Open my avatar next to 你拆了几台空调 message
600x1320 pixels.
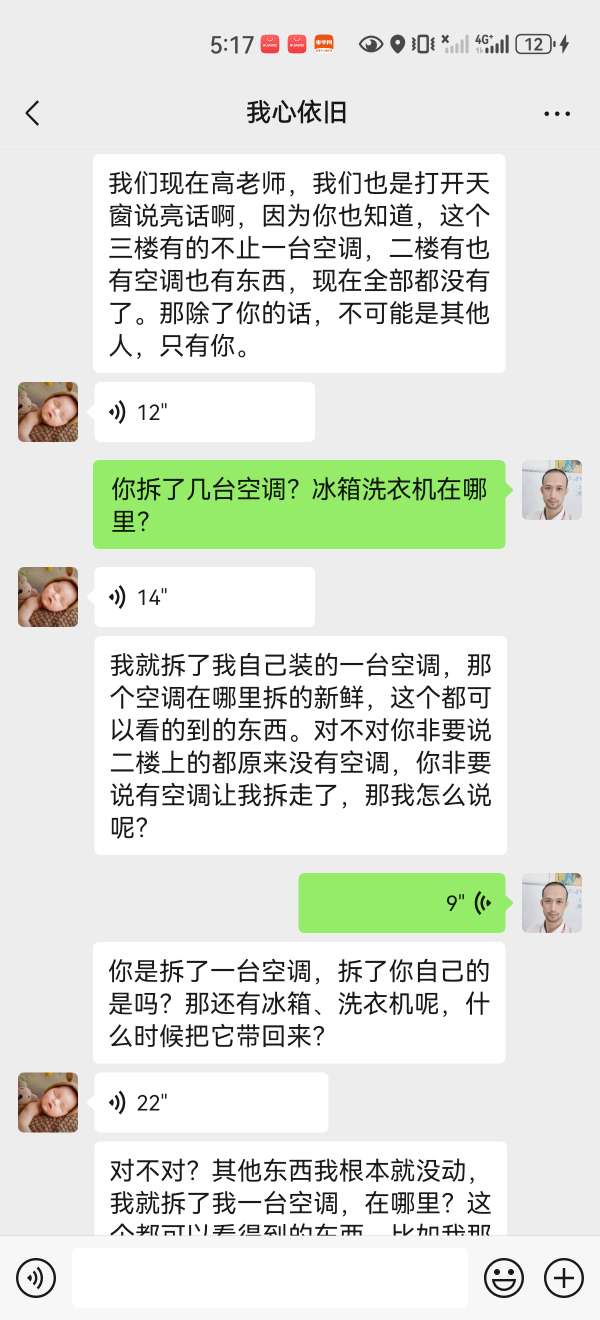[551, 490]
